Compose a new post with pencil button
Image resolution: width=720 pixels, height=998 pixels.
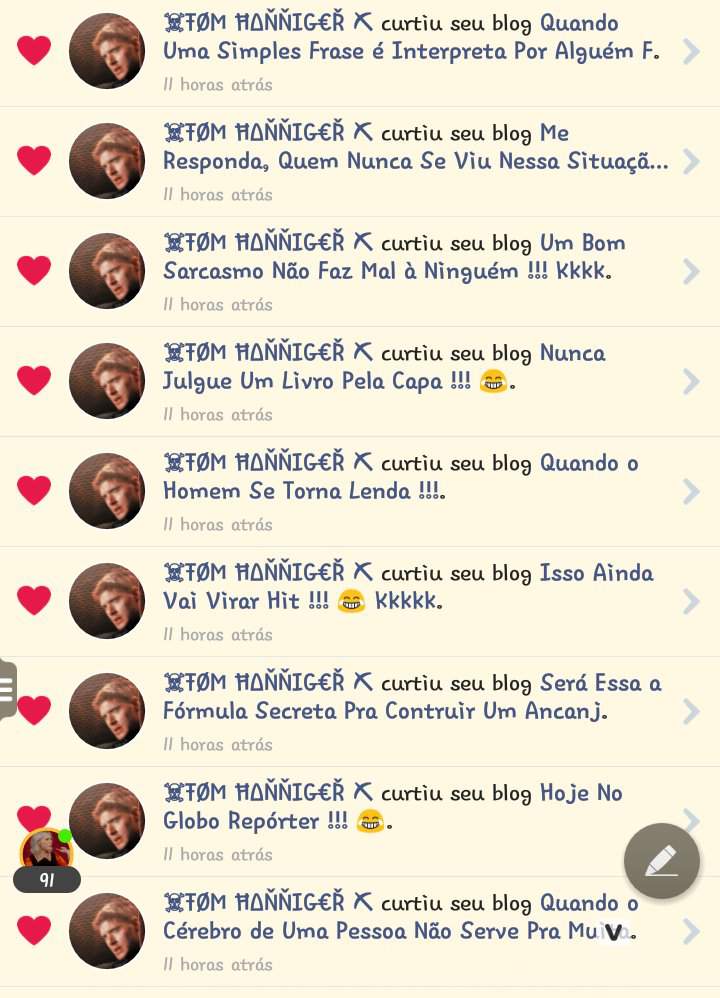661,860
